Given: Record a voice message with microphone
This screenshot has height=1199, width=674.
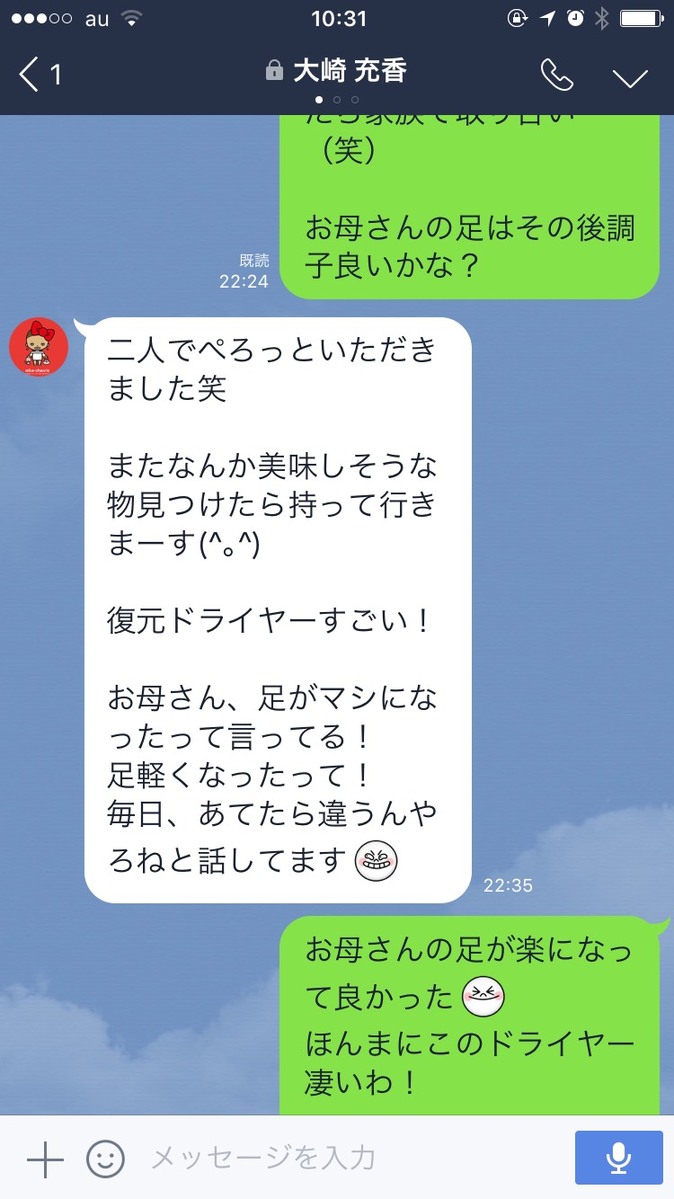Looking at the screenshot, I should (x=618, y=1158).
